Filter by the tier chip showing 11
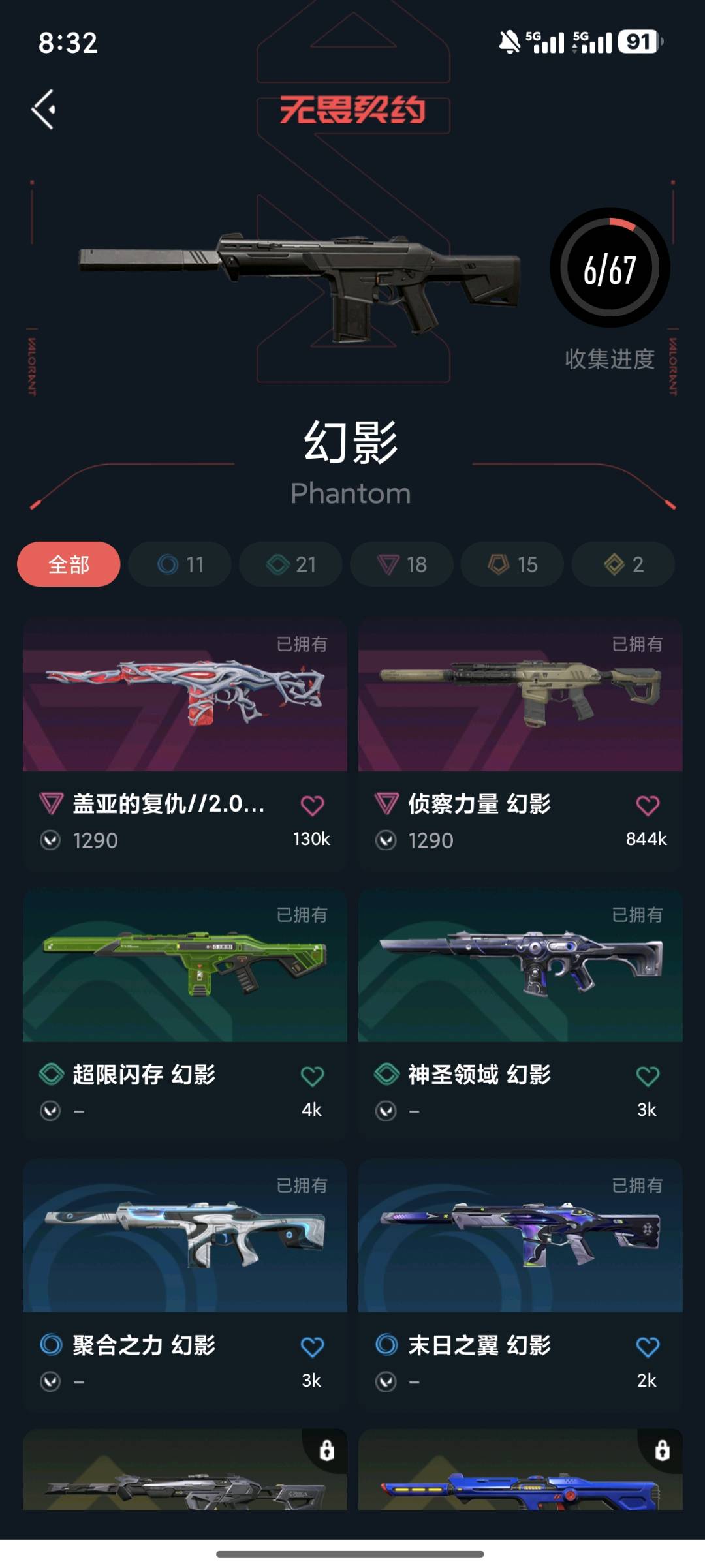The image size is (705, 1568). [180, 564]
